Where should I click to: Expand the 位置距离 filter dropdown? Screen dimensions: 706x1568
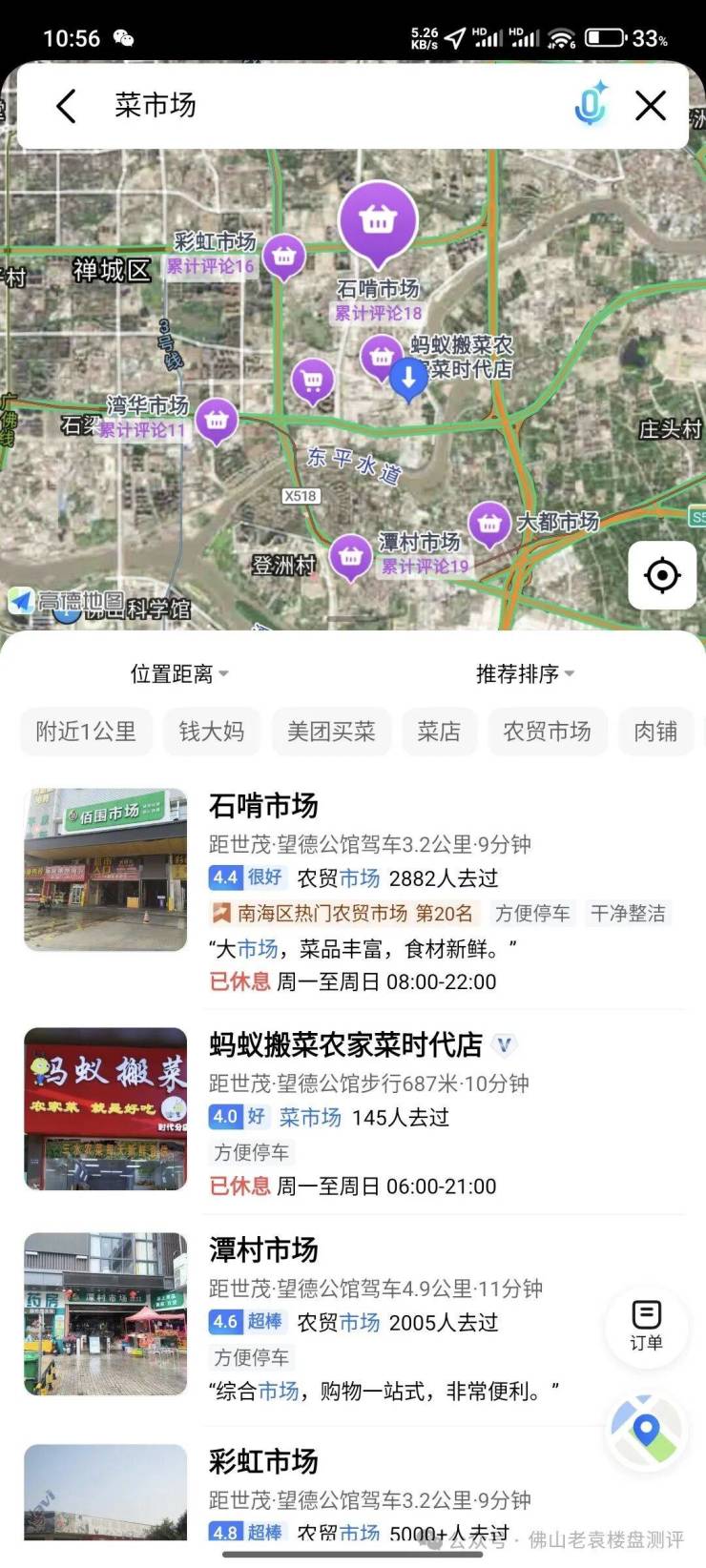[x=179, y=674]
